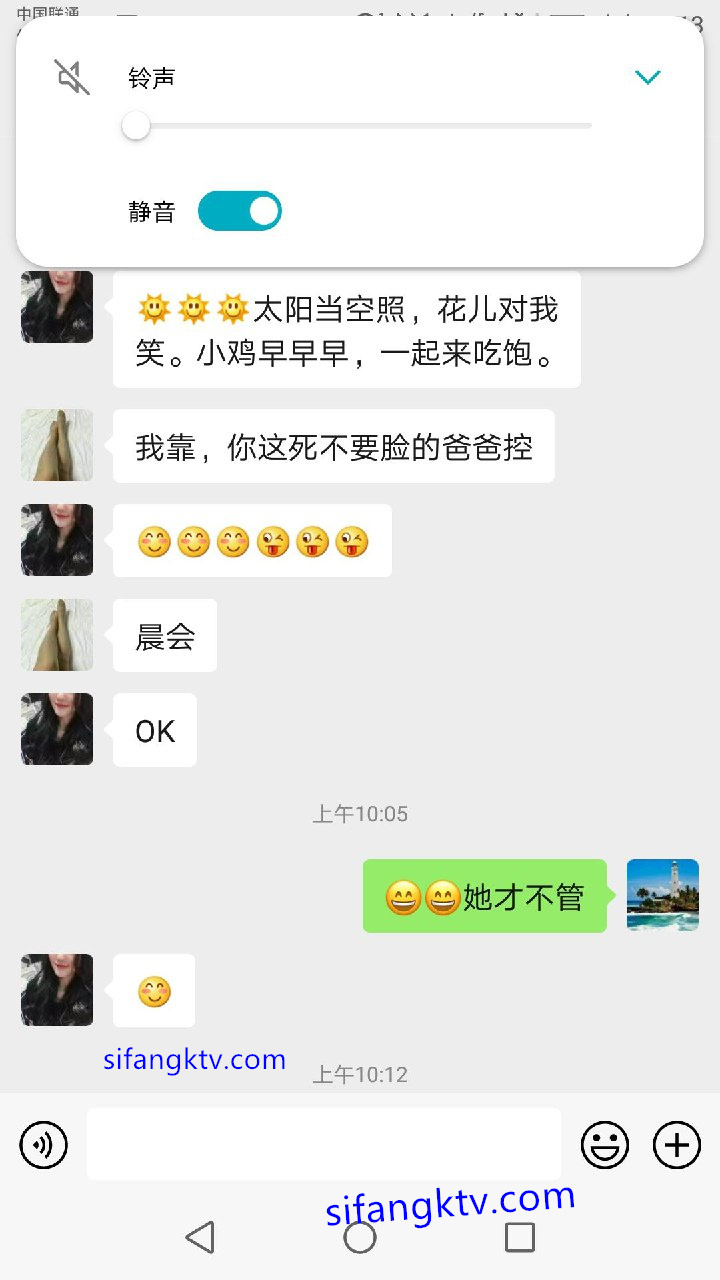Screen dimensions: 720x1280
Task: Expand the volume panel chevron
Action: 648,77
